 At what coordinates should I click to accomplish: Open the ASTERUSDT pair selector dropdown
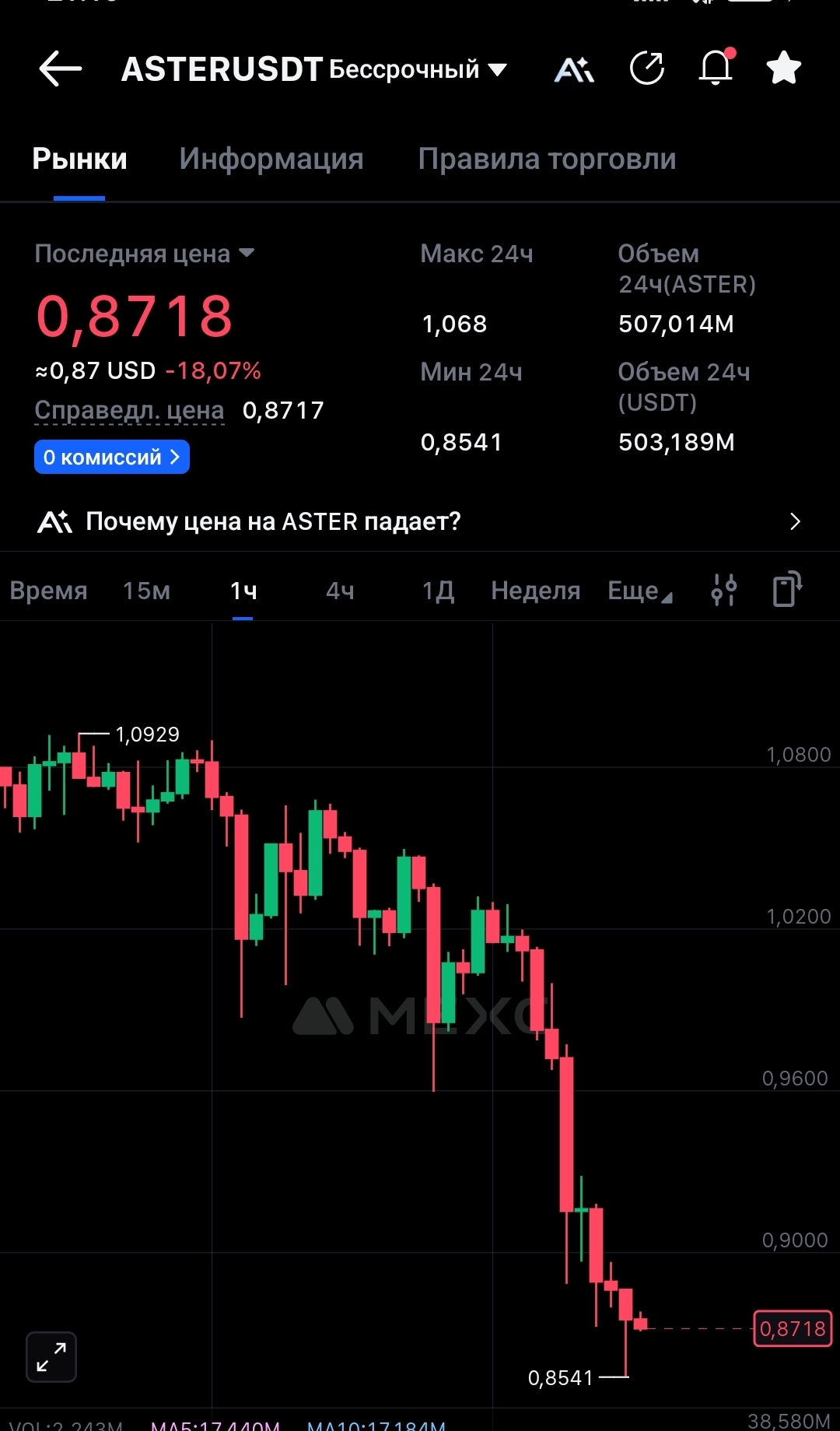tap(314, 69)
